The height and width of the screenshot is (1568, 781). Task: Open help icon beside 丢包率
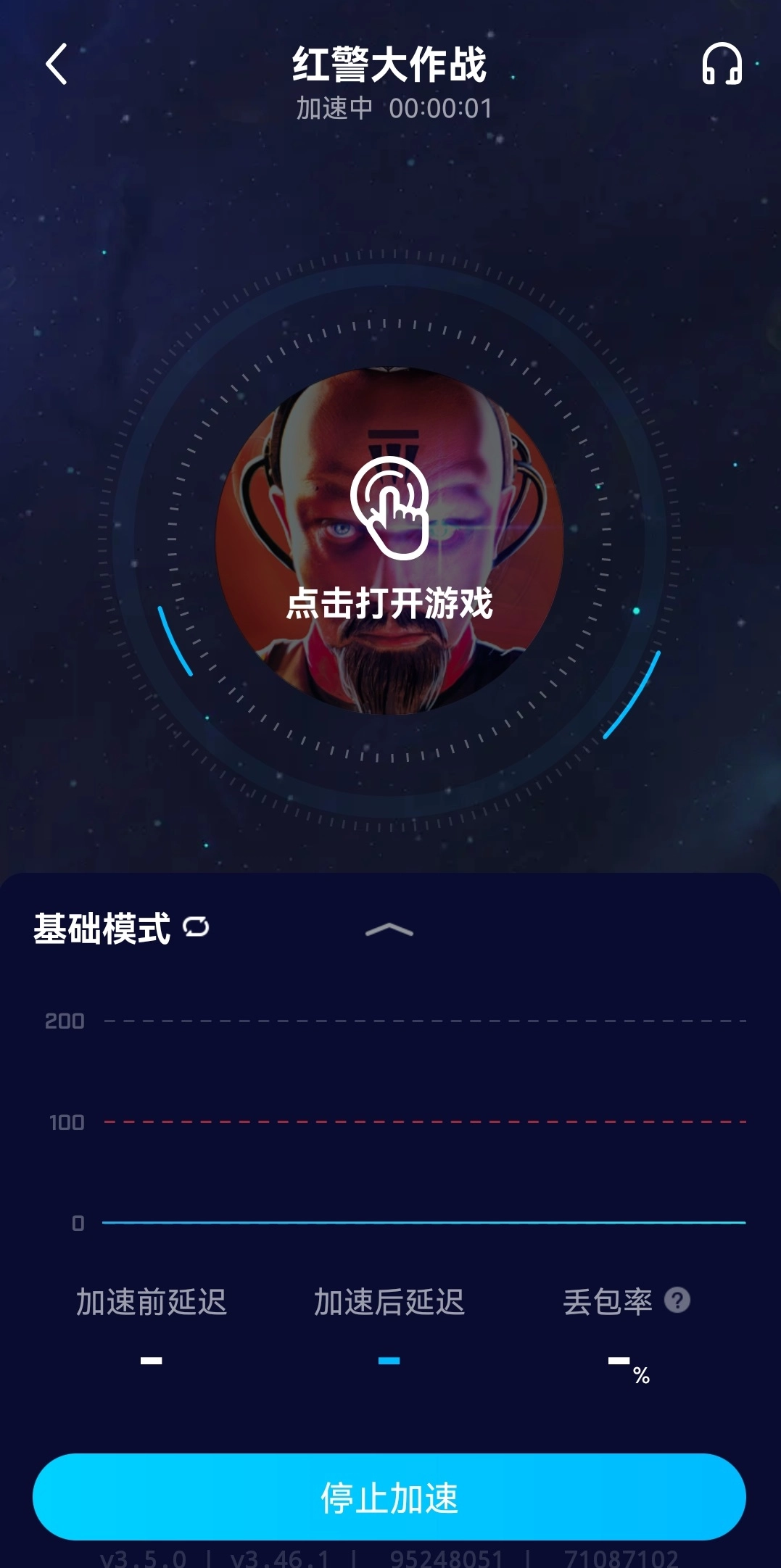click(x=677, y=1301)
